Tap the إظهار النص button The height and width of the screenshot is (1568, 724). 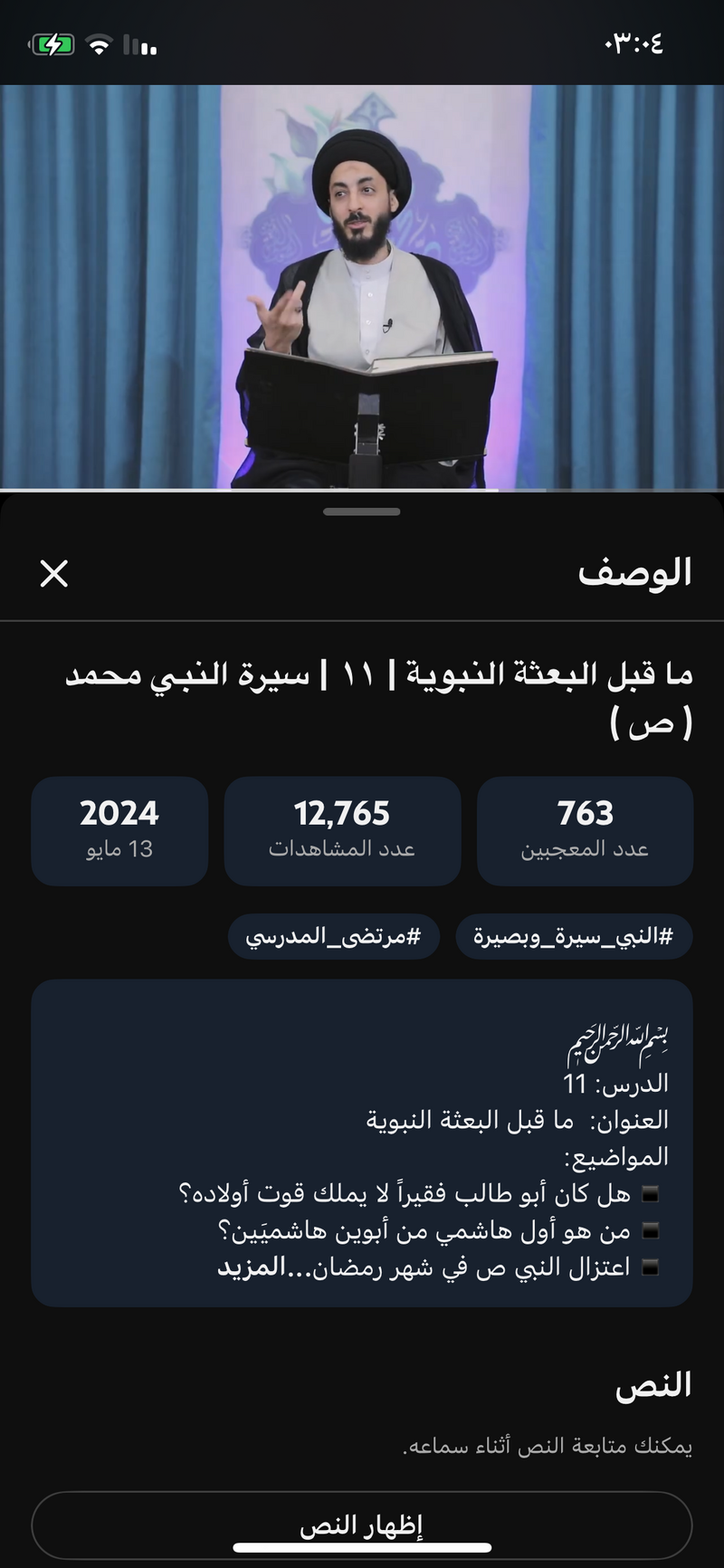pyautogui.click(x=362, y=1525)
